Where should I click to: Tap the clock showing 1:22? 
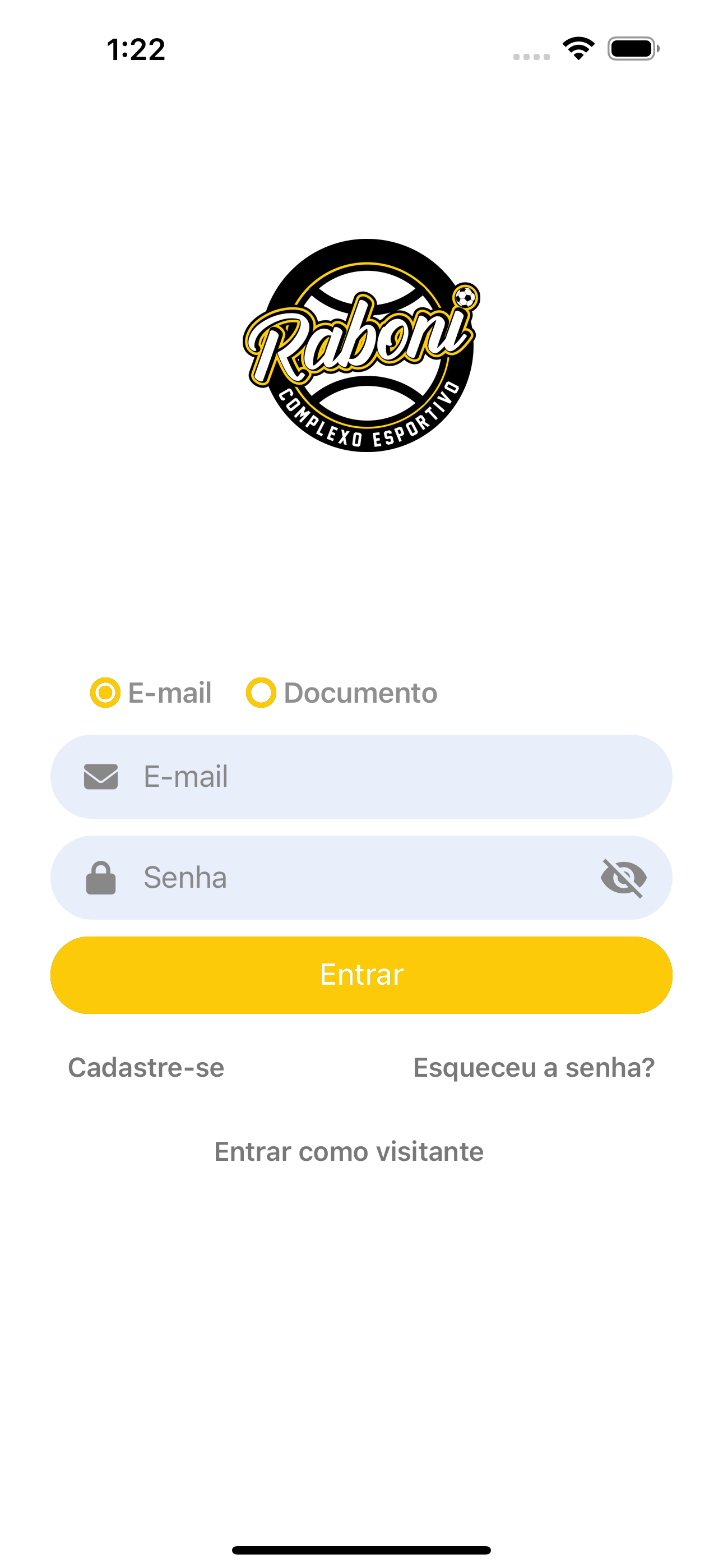pyautogui.click(x=135, y=50)
